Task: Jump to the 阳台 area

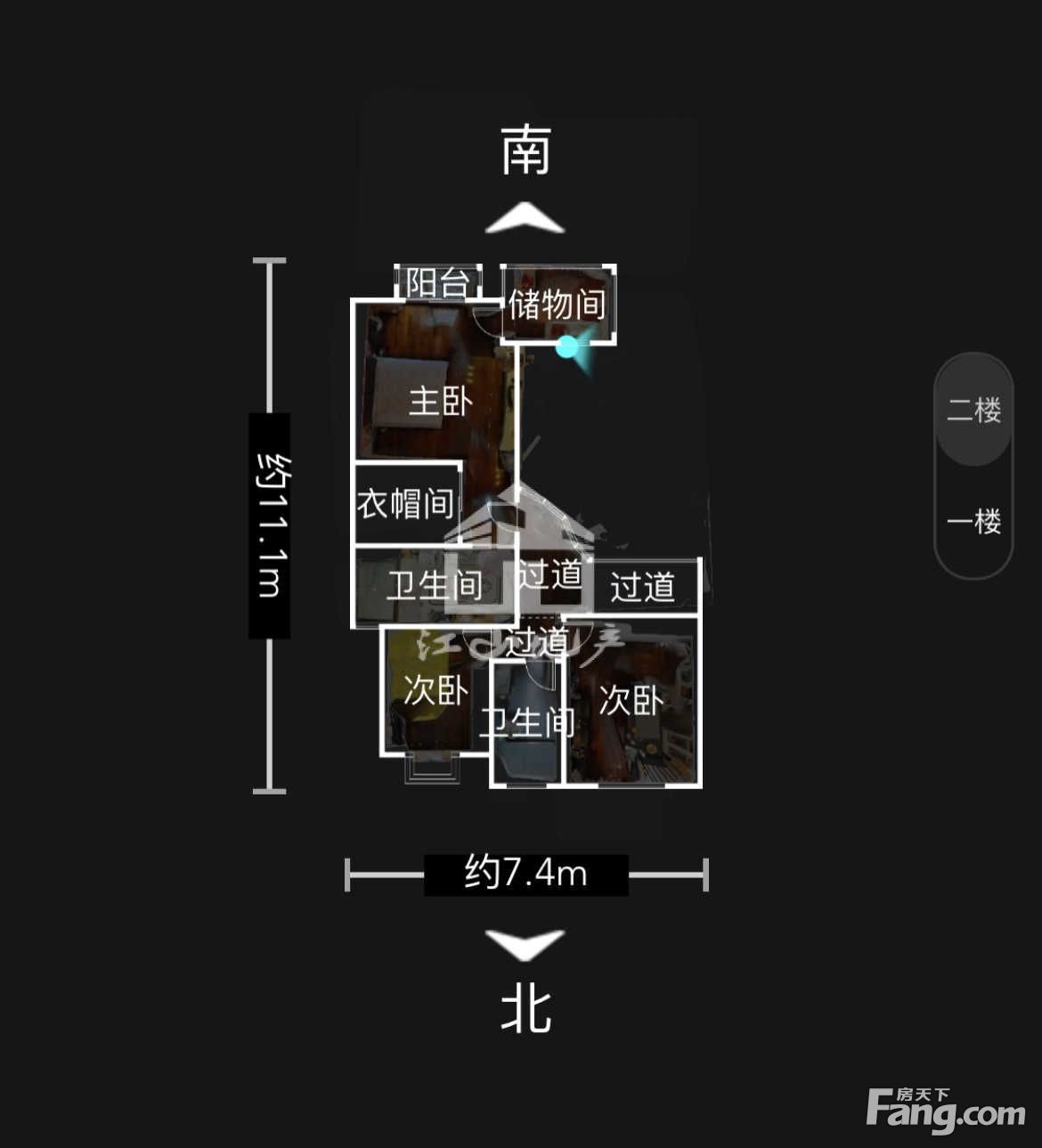Action: (x=438, y=283)
